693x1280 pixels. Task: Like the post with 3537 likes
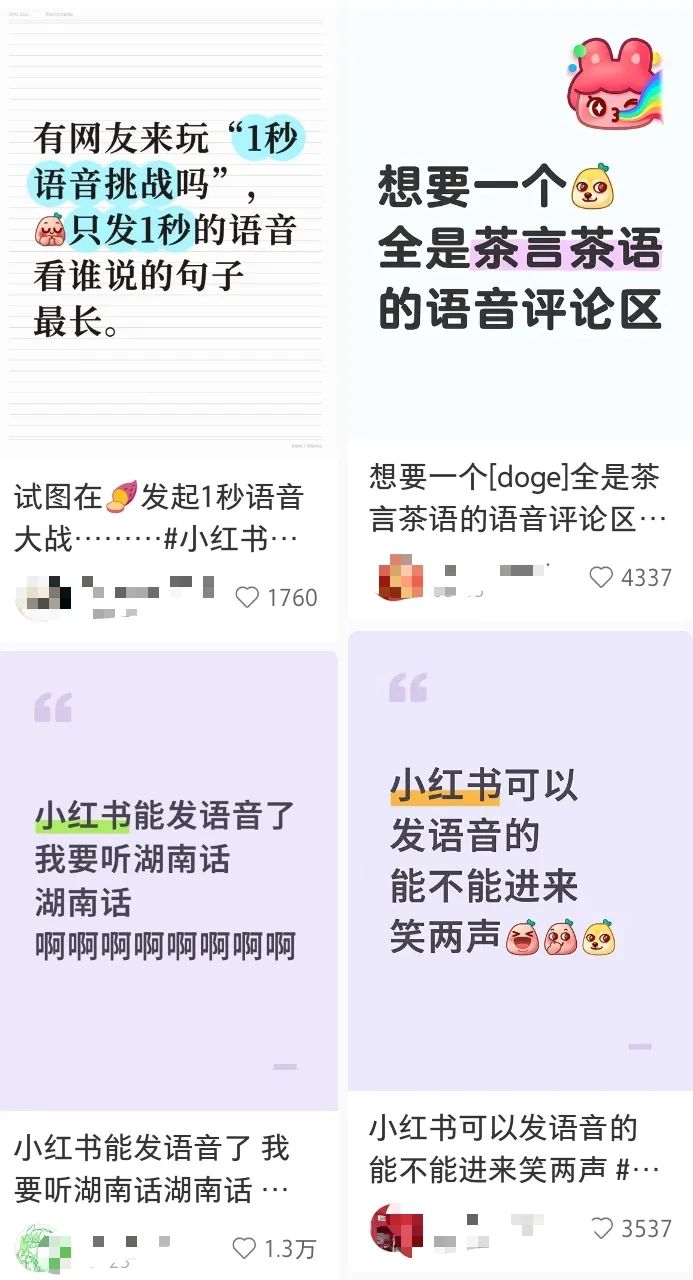tap(601, 1228)
